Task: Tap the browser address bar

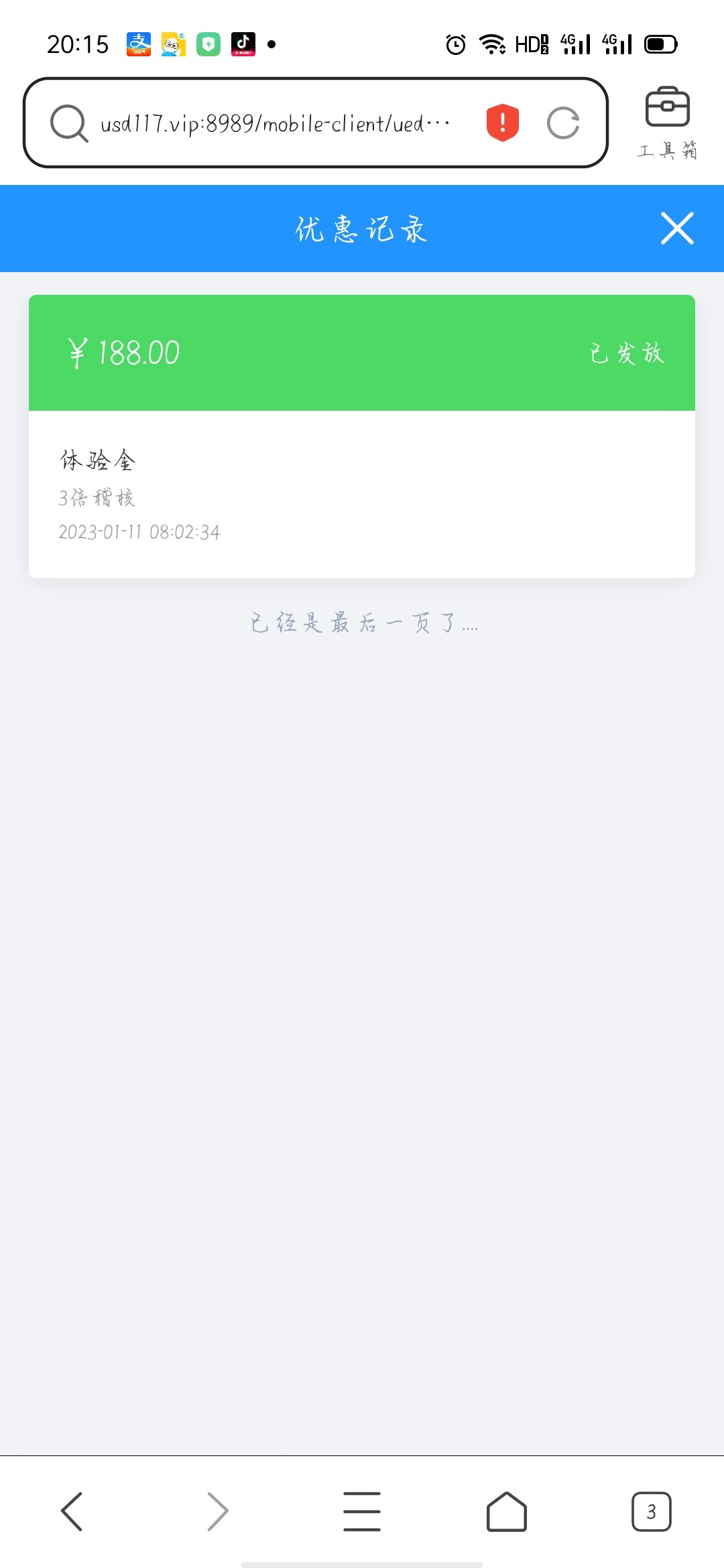Action: [275, 123]
